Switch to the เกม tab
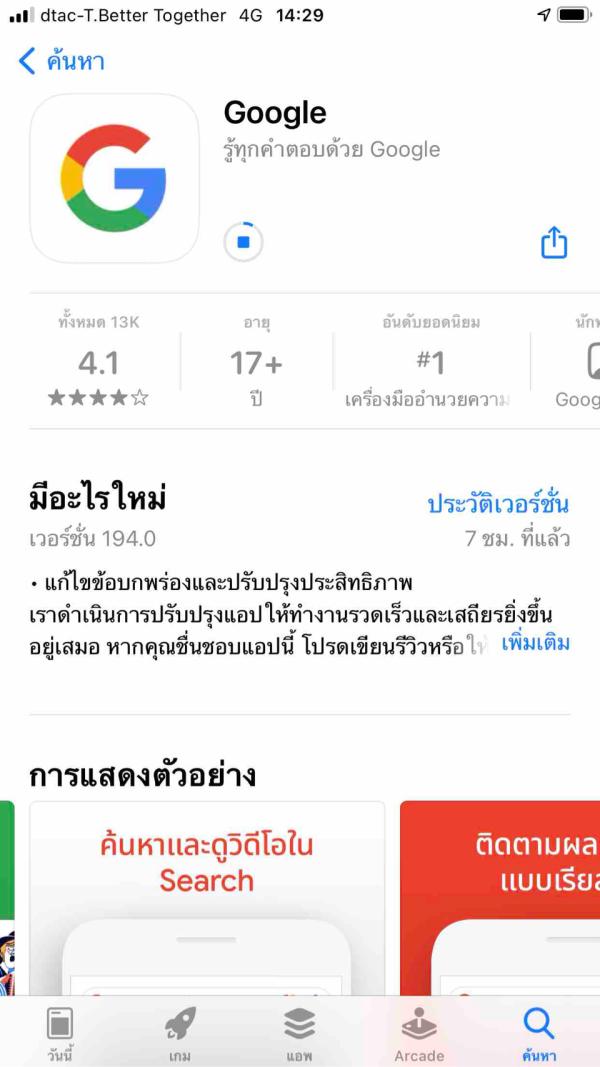This screenshot has width=600, height=1067. click(180, 1034)
